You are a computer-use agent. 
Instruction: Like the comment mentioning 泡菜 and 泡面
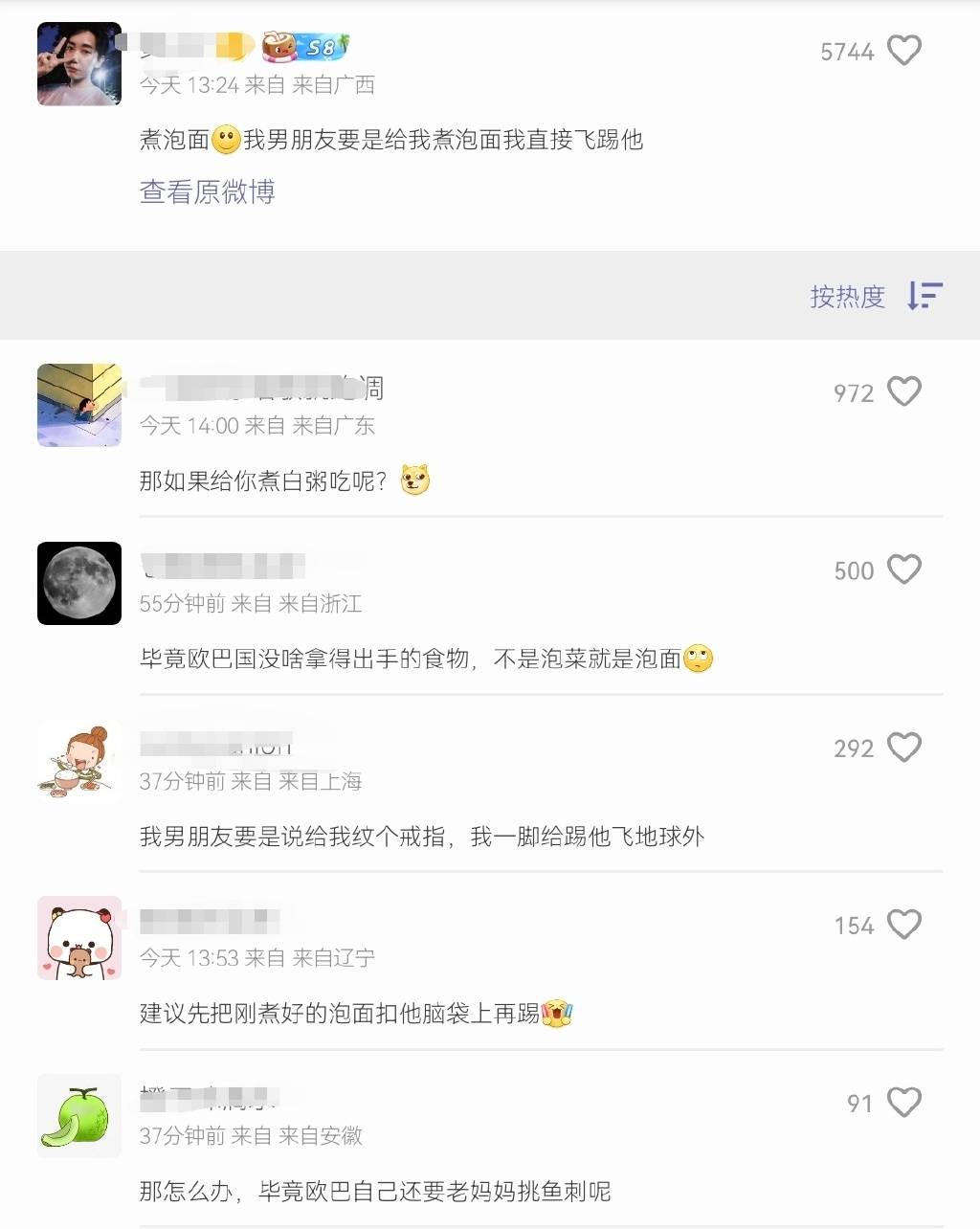pos(903,570)
